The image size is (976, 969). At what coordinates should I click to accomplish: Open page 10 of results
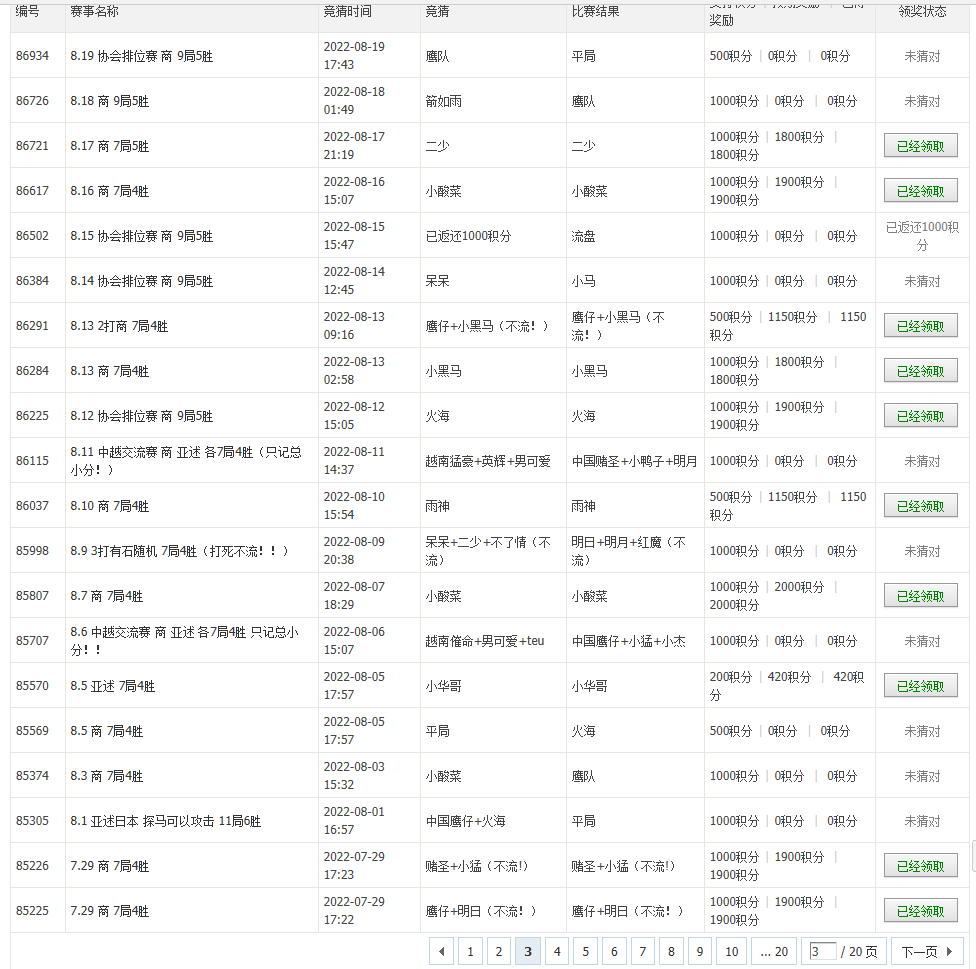click(731, 951)
